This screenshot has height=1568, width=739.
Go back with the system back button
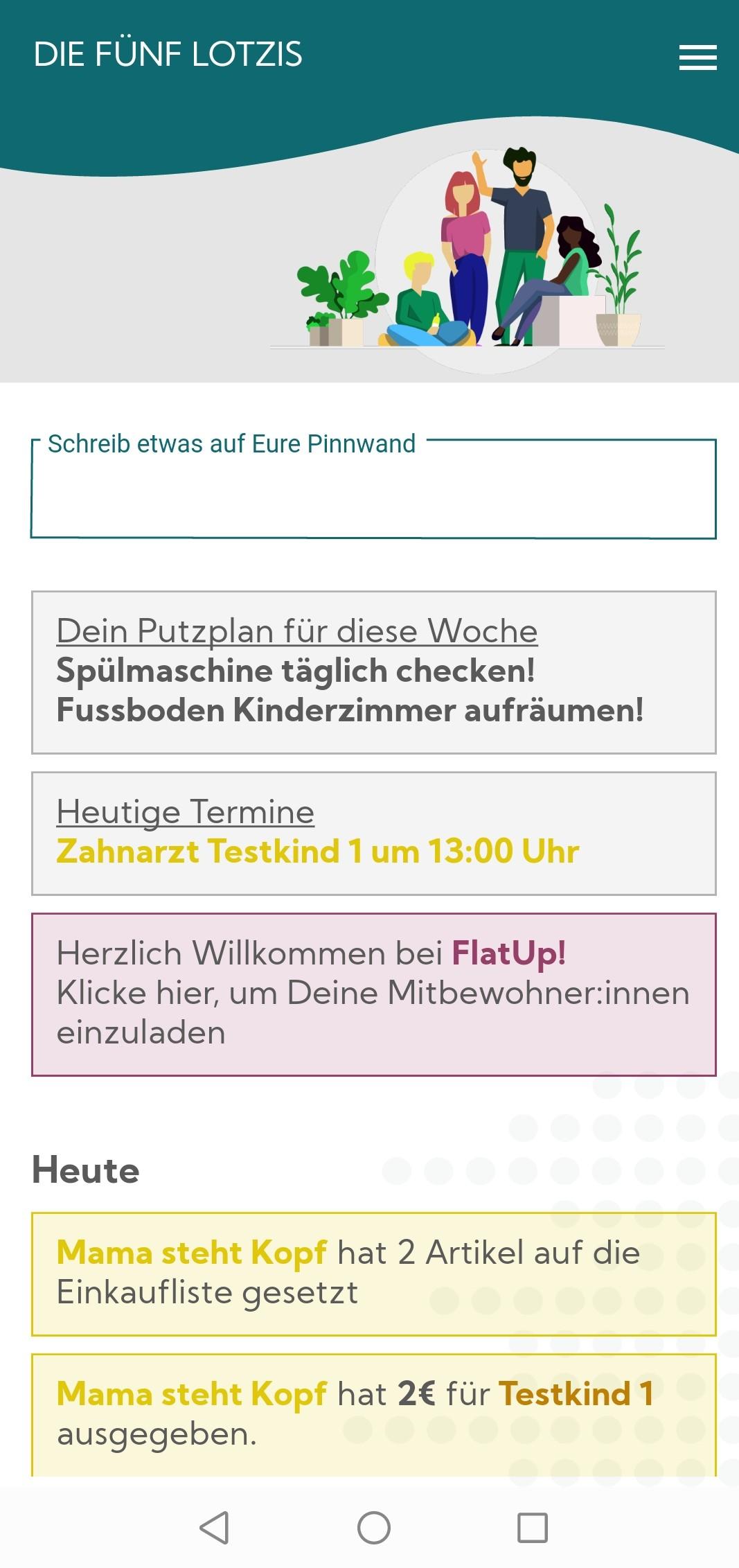[214, 1527]
